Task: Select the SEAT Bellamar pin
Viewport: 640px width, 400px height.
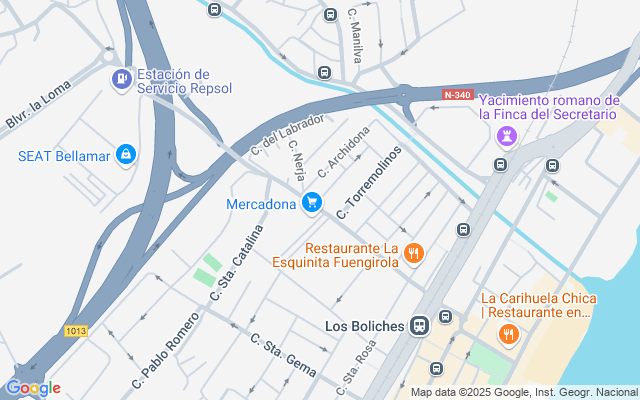Action: pos(125,155)
